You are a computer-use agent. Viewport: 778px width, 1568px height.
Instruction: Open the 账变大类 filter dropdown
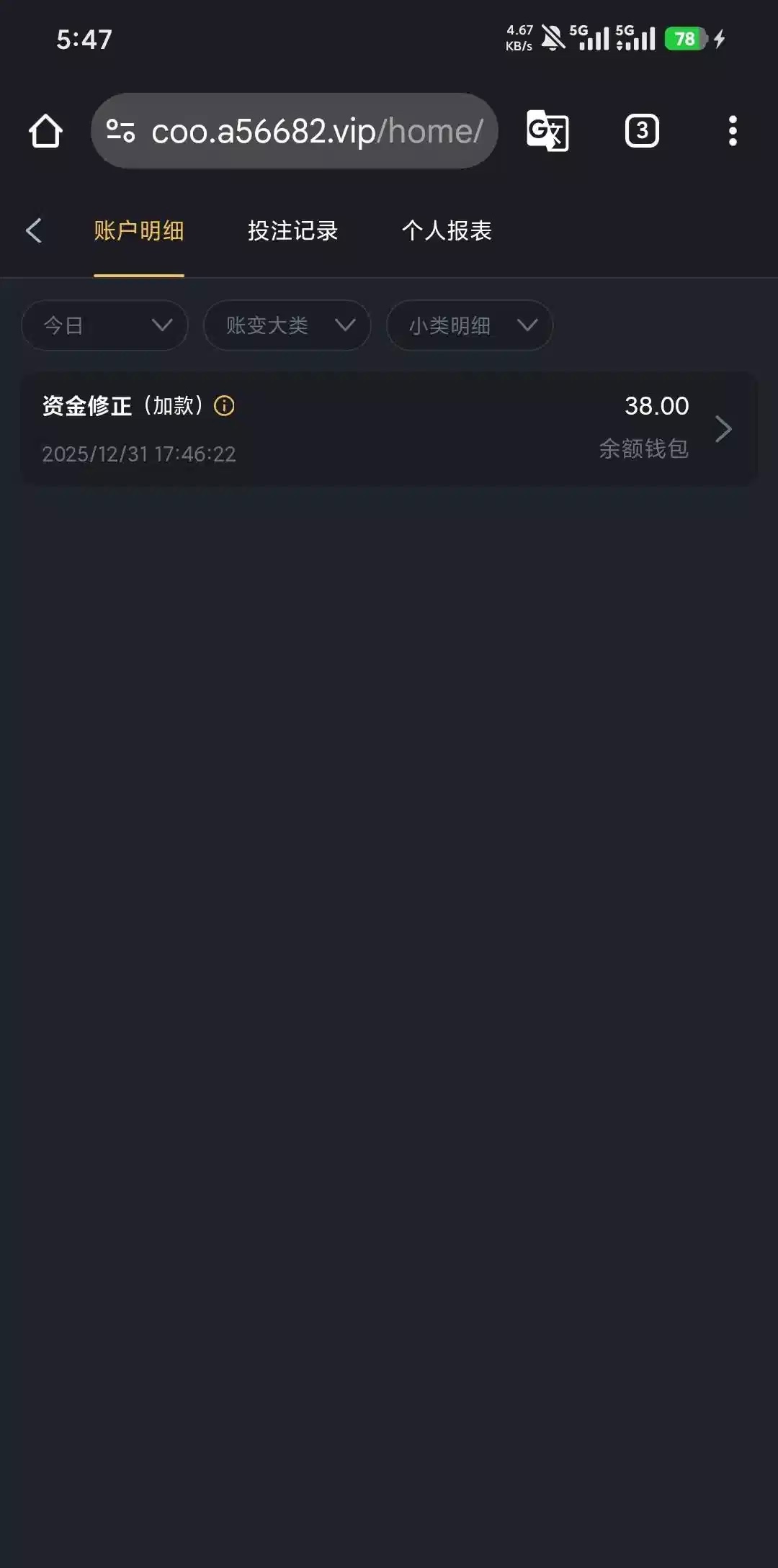point(287,325)
